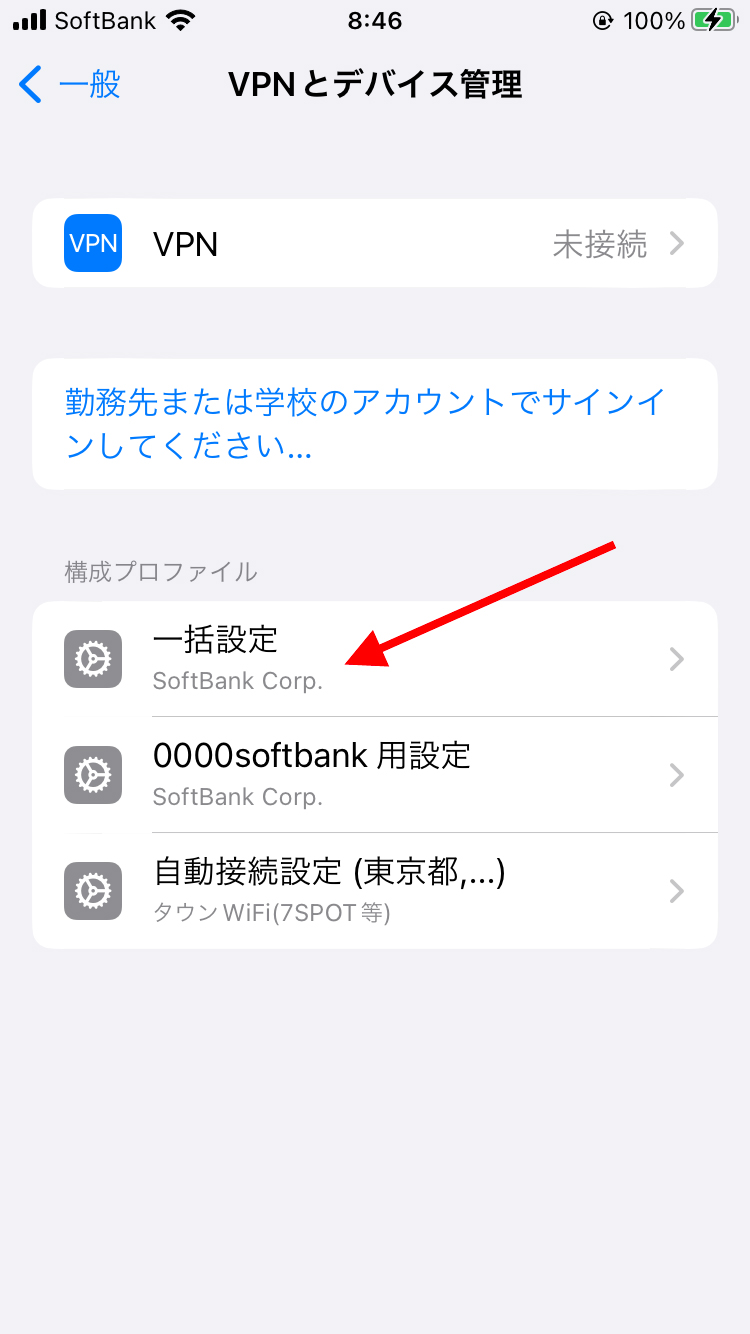Open the 0000softbank 用設定 profile
This screenshot has height=1334, width=750.
(x=375, y=775)
